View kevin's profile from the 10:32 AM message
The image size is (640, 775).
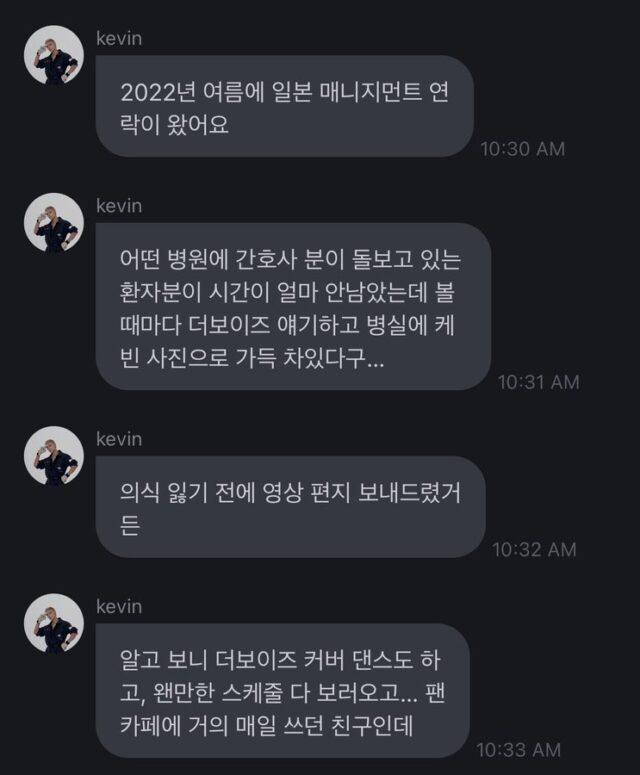pos(53,456)
